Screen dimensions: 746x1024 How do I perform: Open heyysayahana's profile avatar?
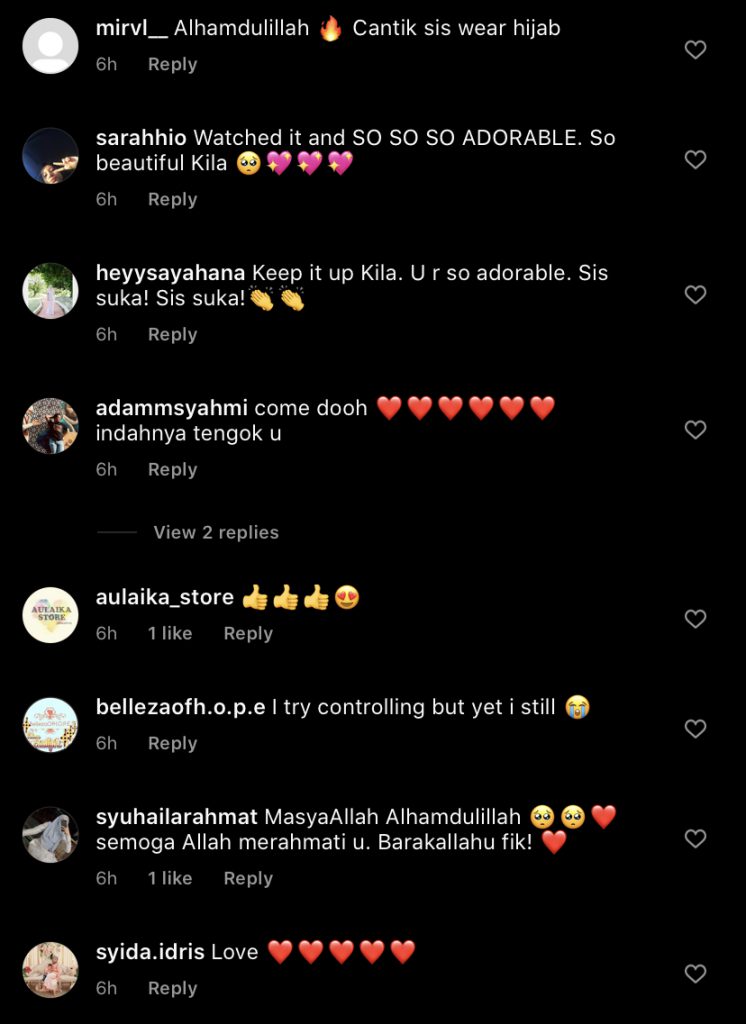click(50, 291)
